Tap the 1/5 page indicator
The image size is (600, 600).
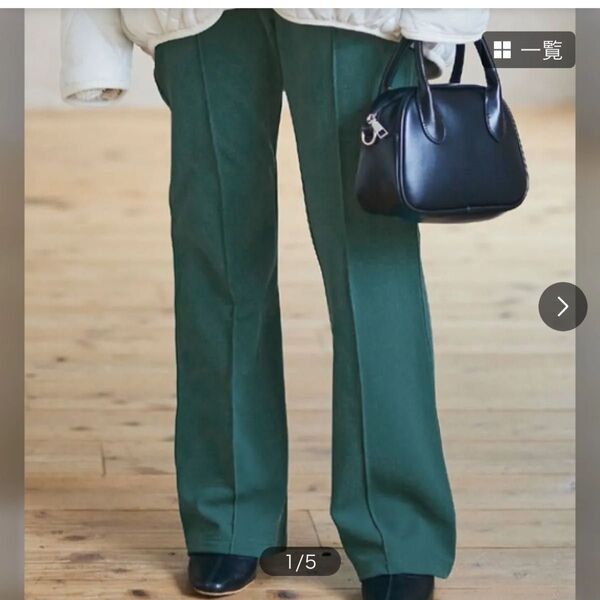[x=301, y=562]
